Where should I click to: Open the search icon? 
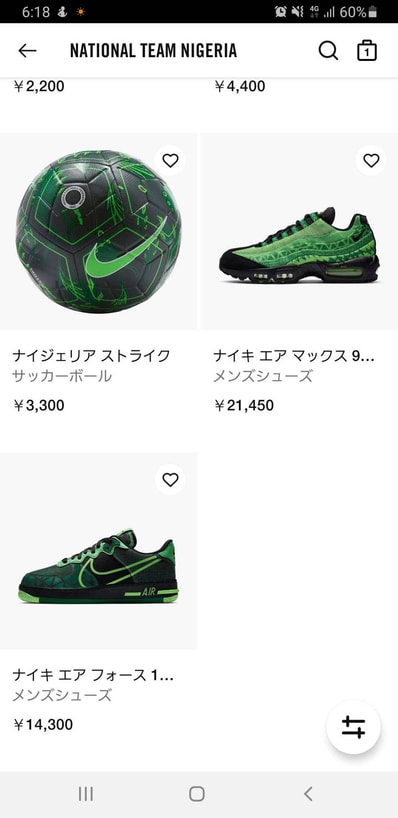(328, 51)
